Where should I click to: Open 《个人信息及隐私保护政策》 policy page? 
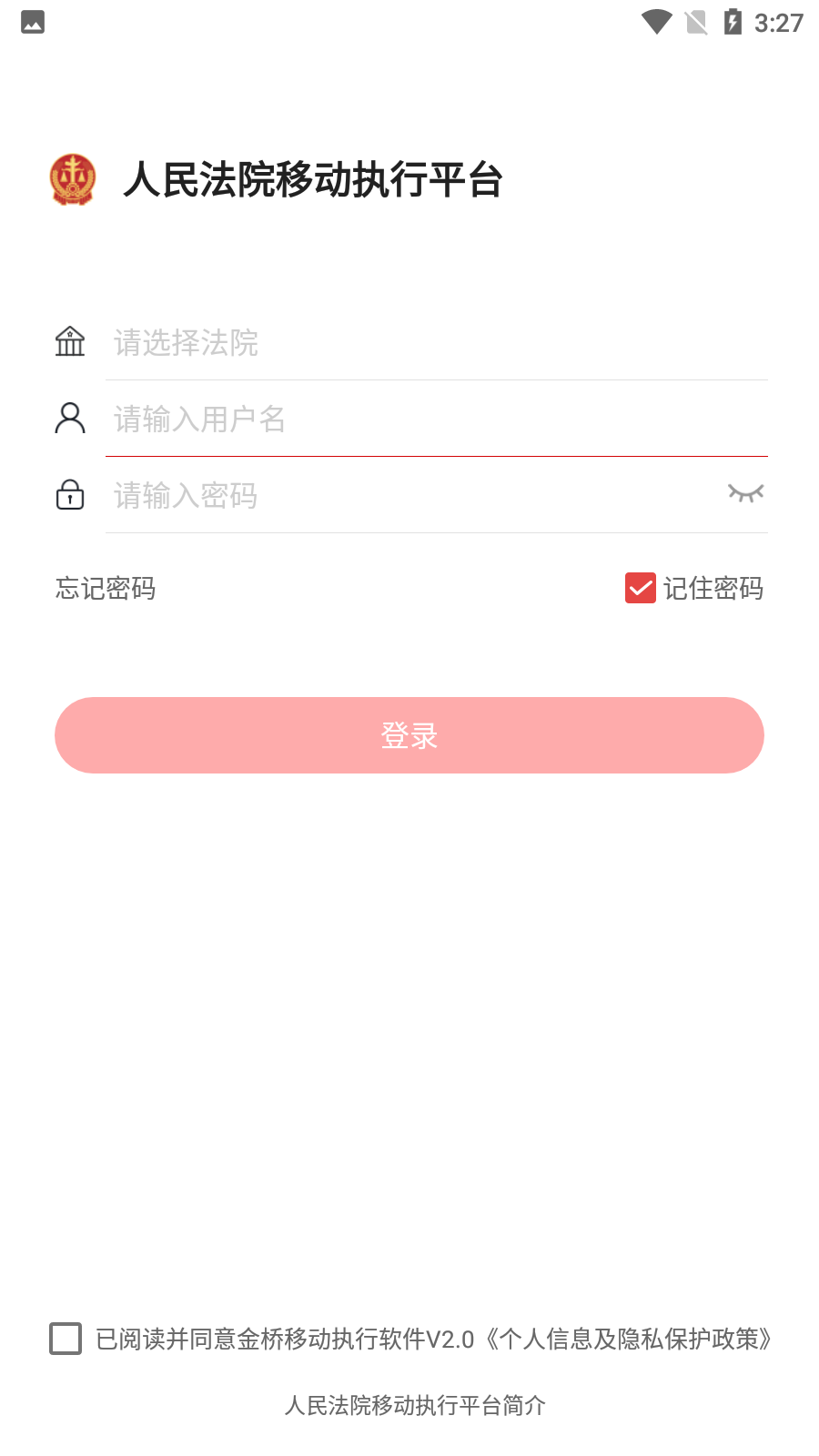[x=628, y=1338]
